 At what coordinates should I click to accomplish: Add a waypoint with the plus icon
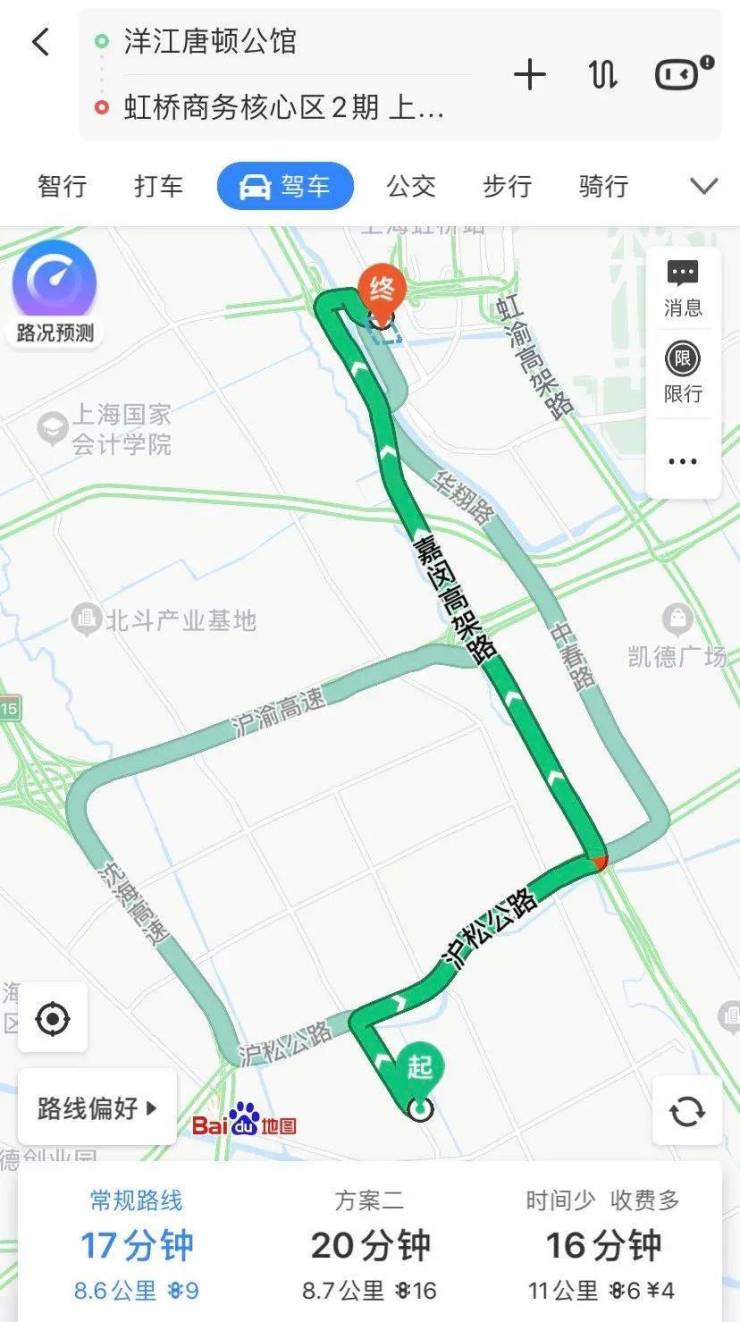pyautogui.click(x=530, y=75)
